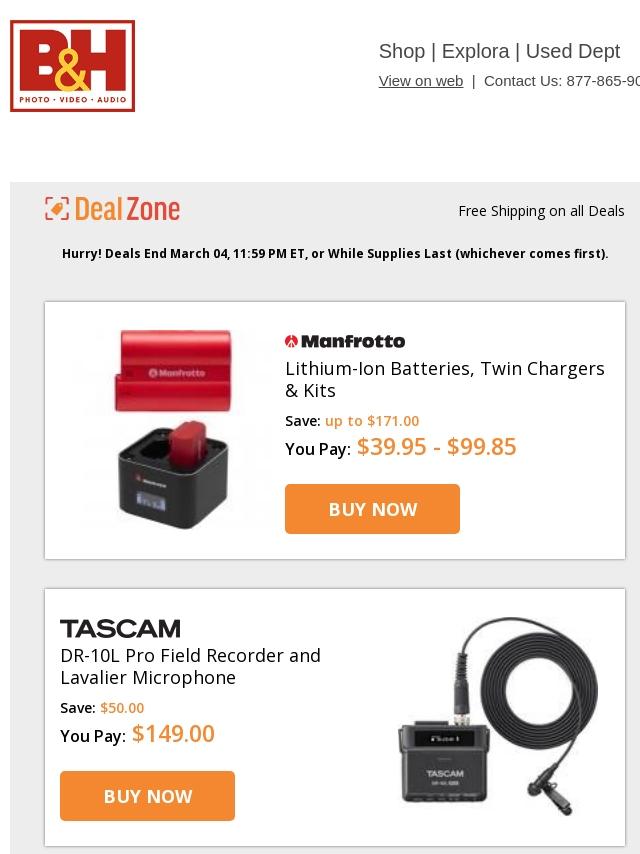The height and width of the screenshot is (854, 640).
Task: Buy the Tascam DR-10L Pro recorder
Action: tap(147, 796)
